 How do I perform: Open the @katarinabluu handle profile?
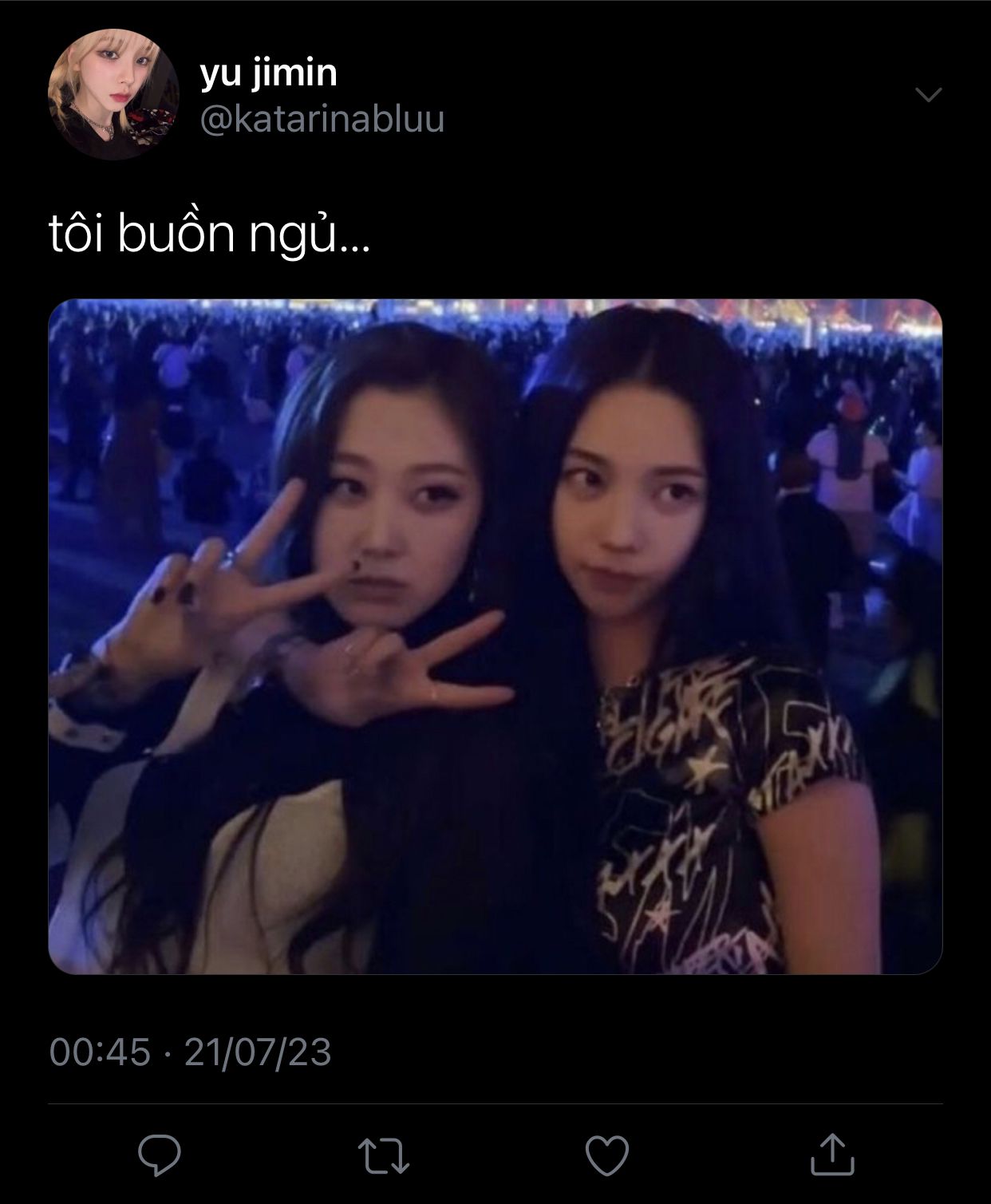(x=322, y=120)
